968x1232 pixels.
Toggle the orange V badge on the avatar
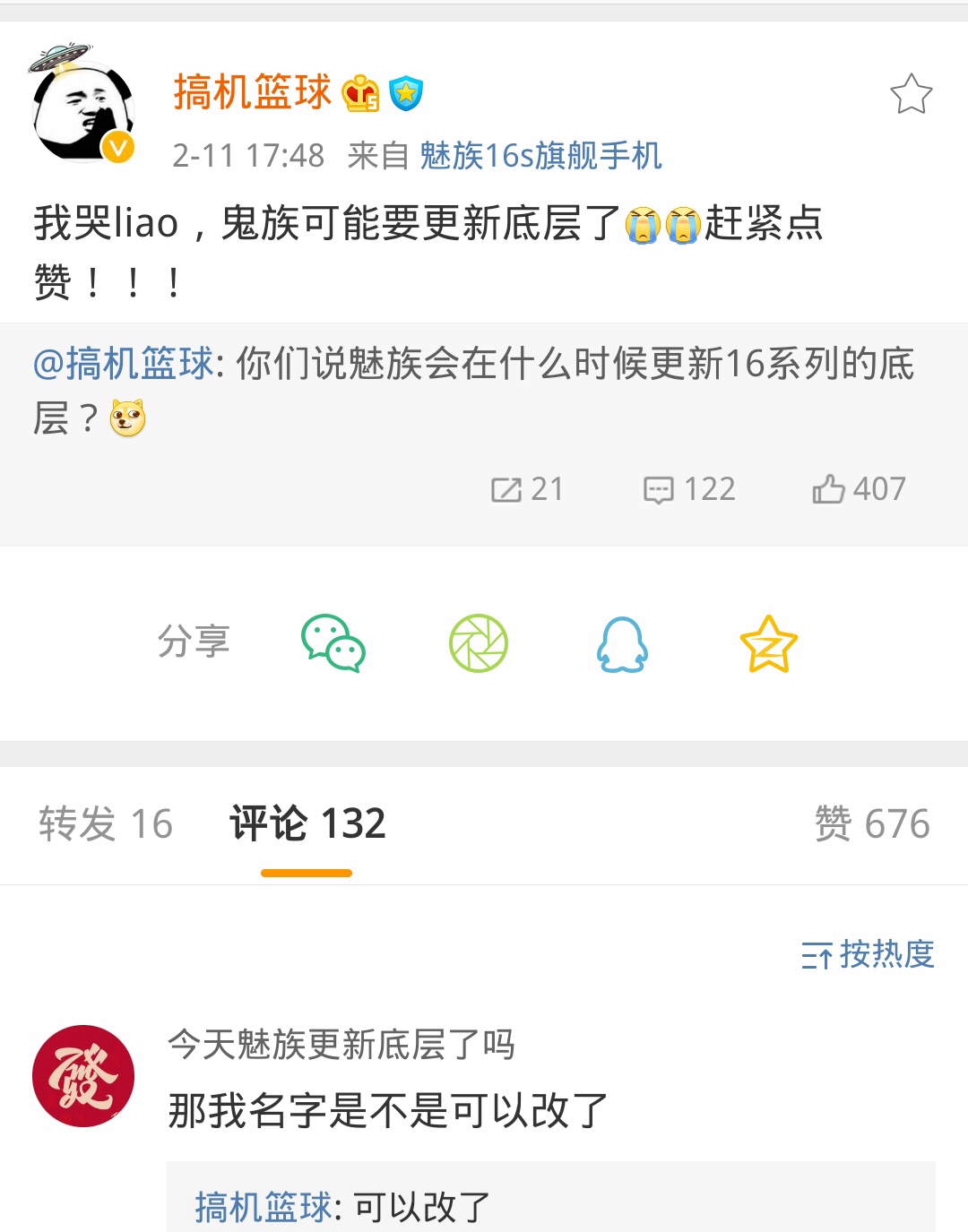(115, 145)
